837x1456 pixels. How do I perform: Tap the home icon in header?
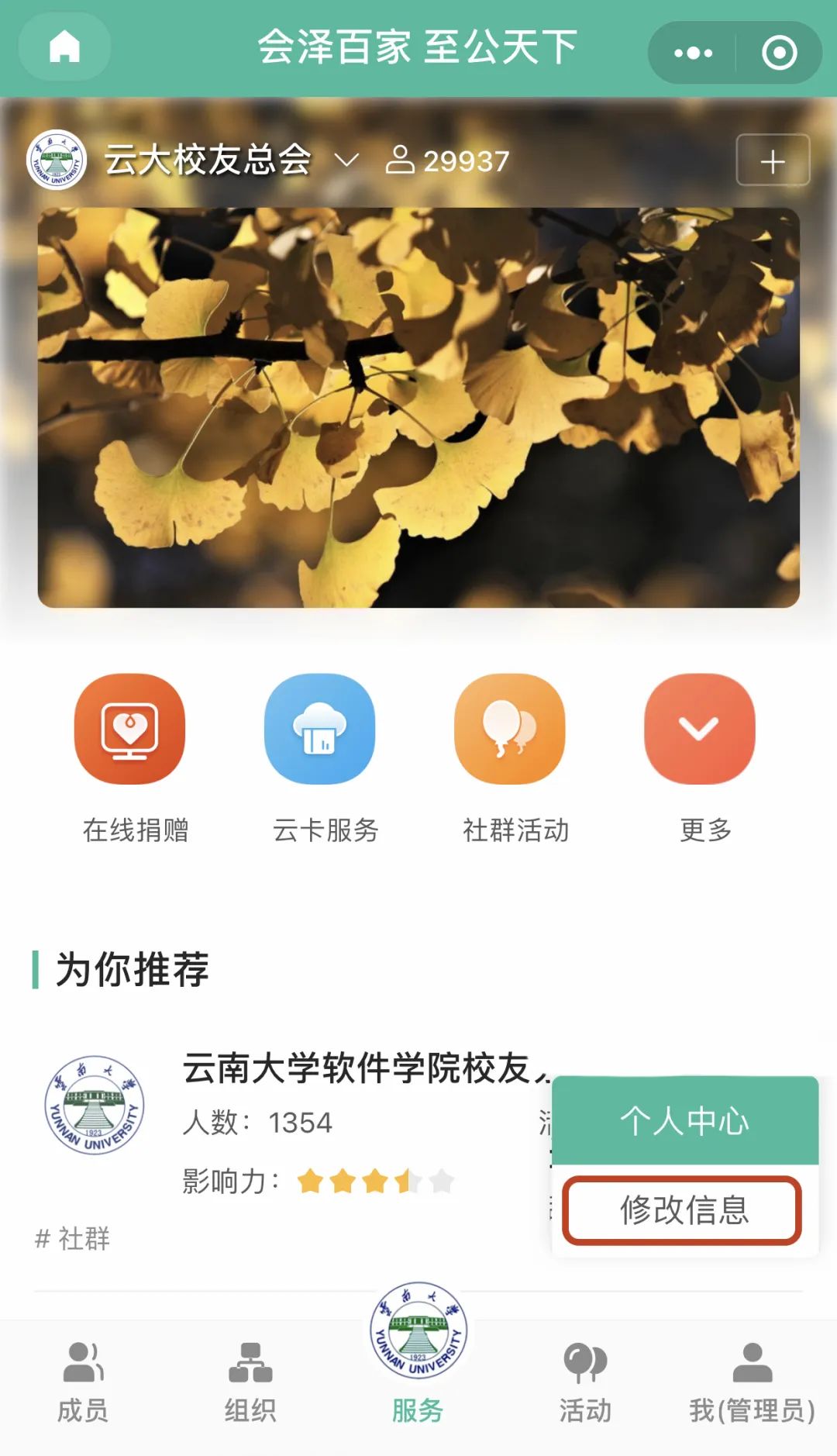click(64, 47)
